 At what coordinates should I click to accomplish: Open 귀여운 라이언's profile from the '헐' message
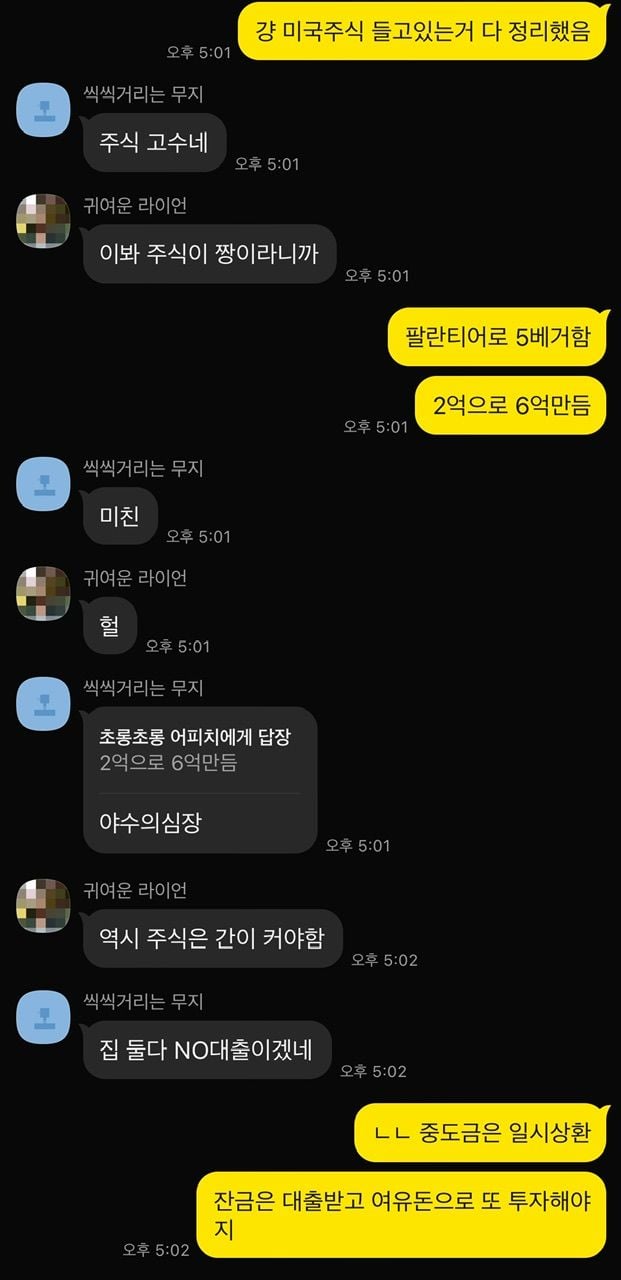[43, 594]
